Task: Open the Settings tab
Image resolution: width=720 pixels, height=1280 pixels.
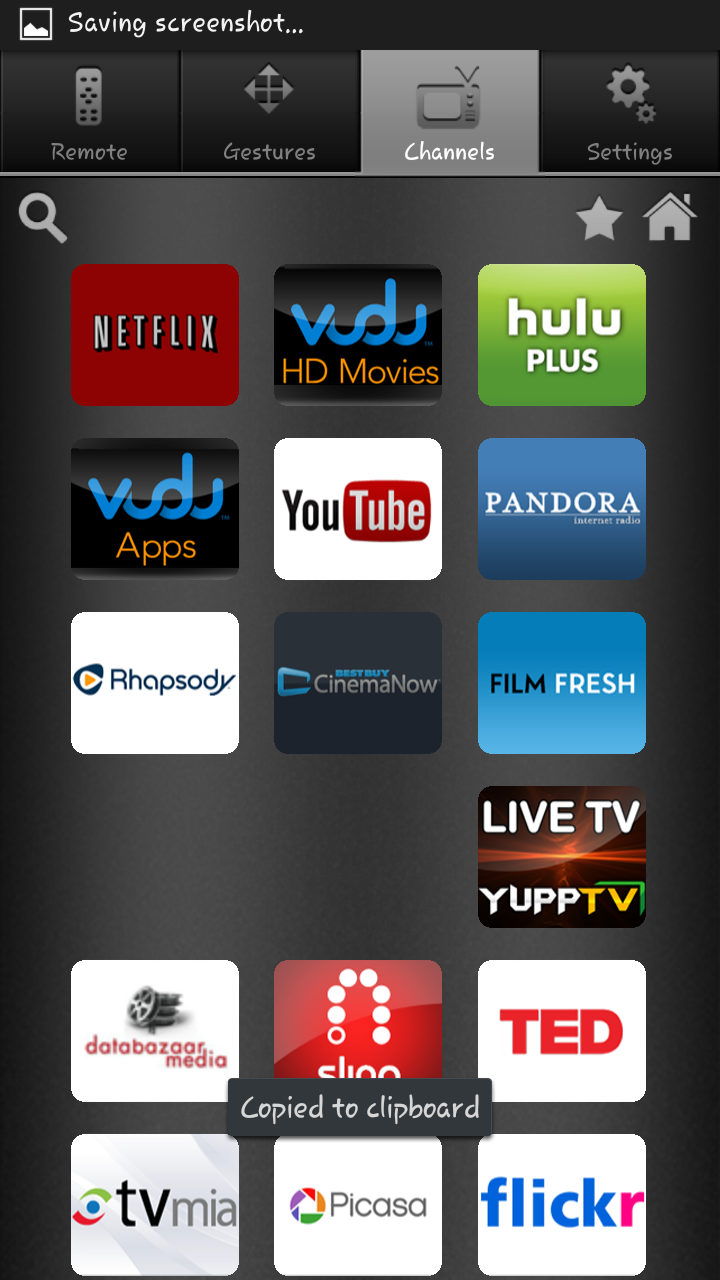Action: click(x=630, y=112)
